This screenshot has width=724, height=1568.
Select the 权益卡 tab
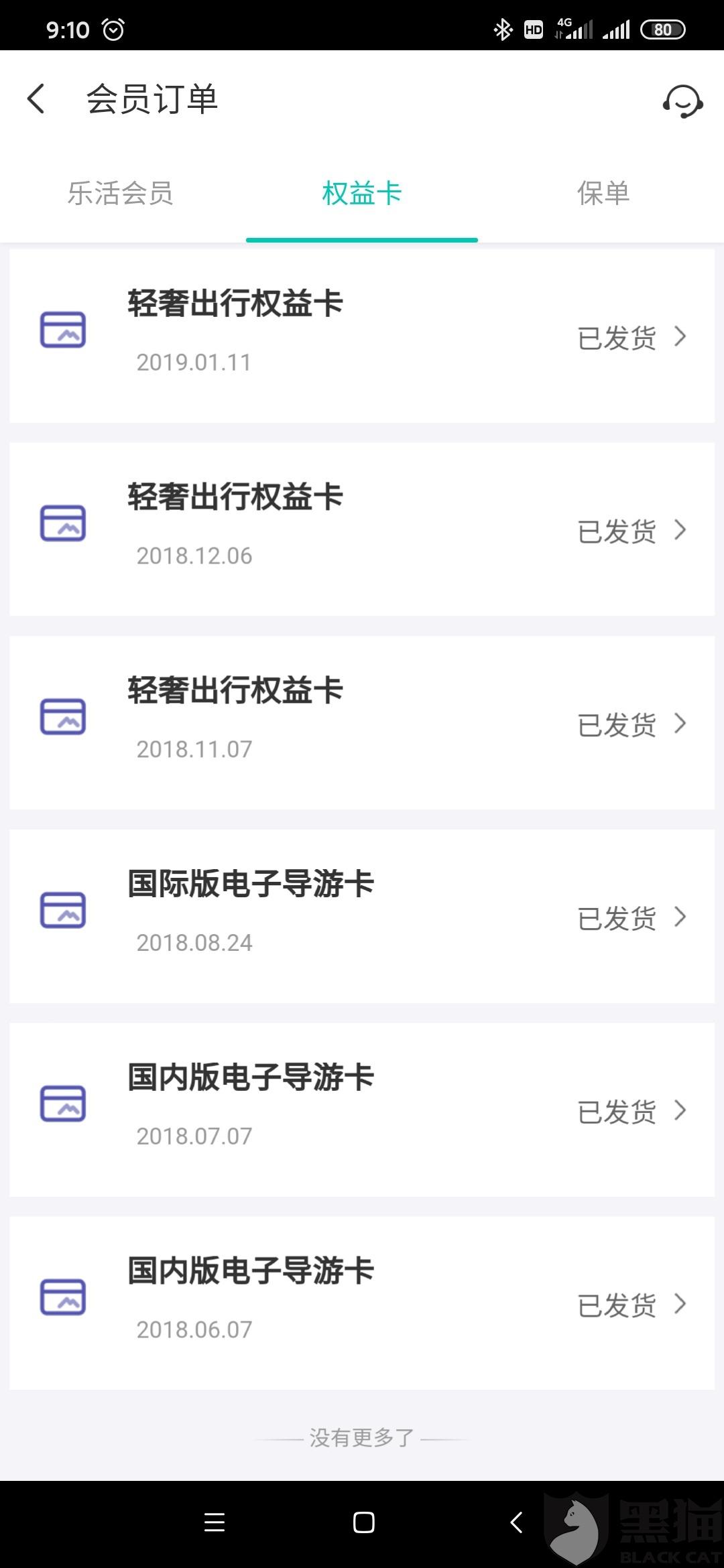coord(362,194)
